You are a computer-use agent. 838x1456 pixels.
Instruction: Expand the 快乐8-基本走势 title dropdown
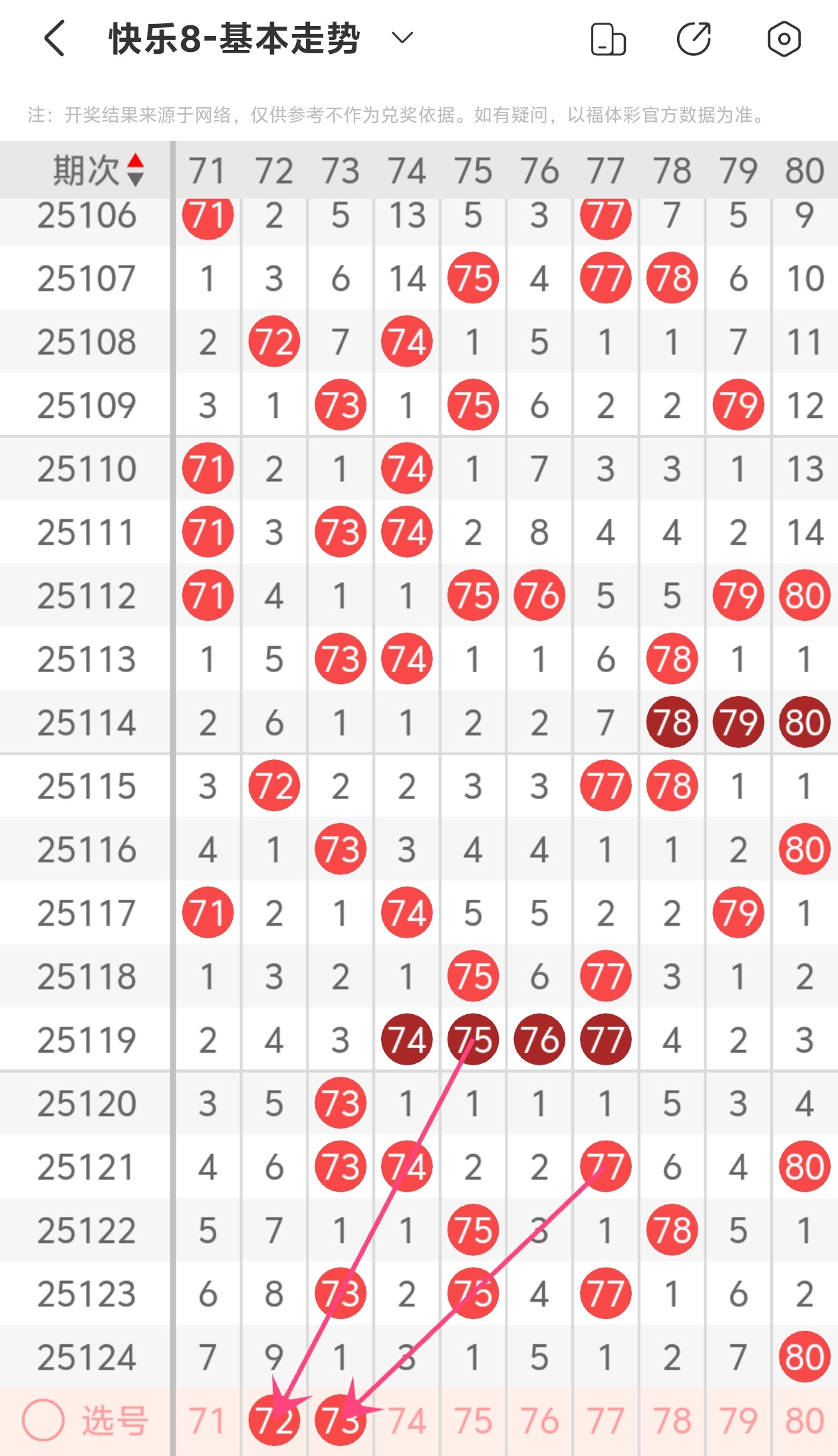pyautogui.click(x=402, y=38)
